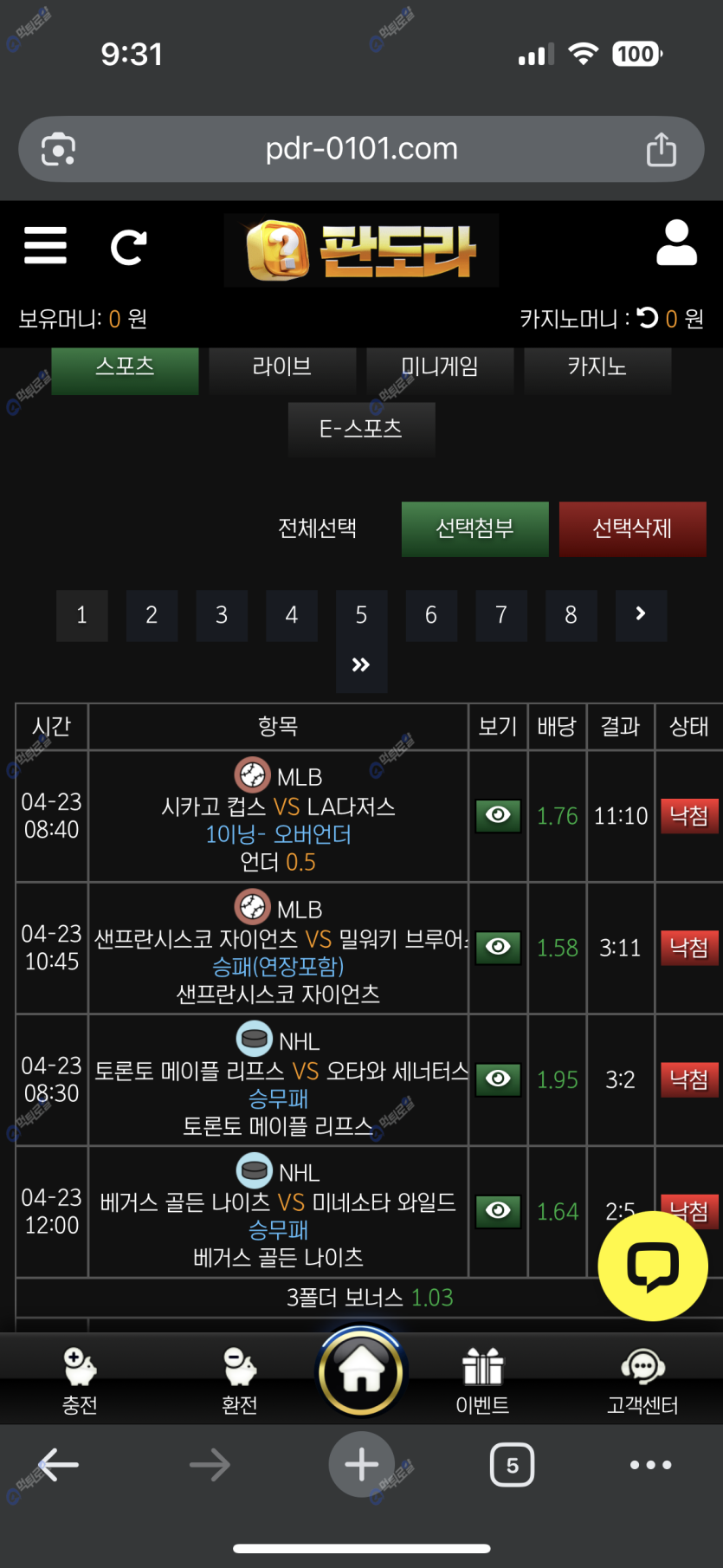
Task: Open the user profile icon
Action: [x=676, y=243]
